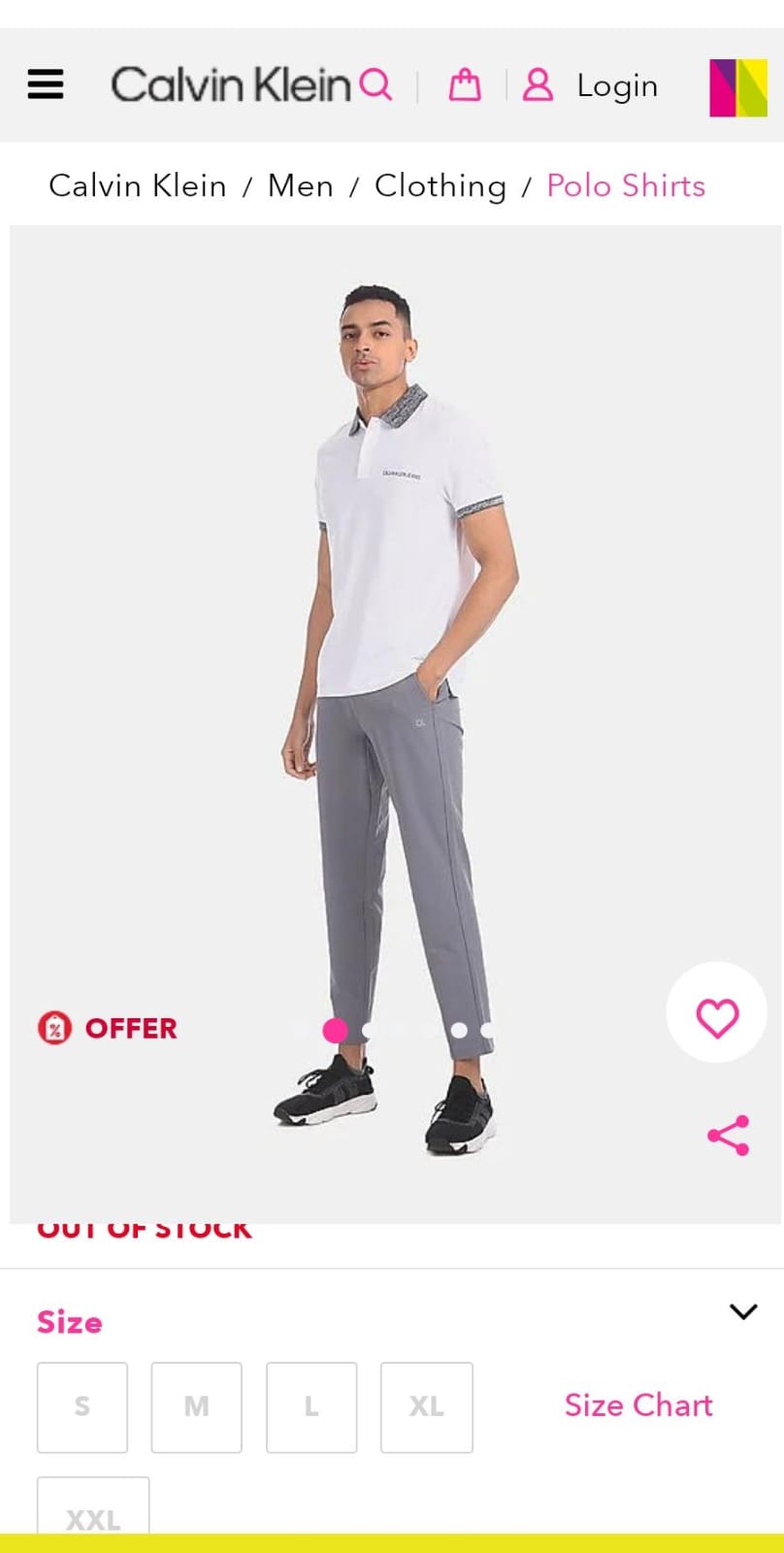Open the Size Chart
This screenshot has height=1553, width=784.
coord(637,1404)
